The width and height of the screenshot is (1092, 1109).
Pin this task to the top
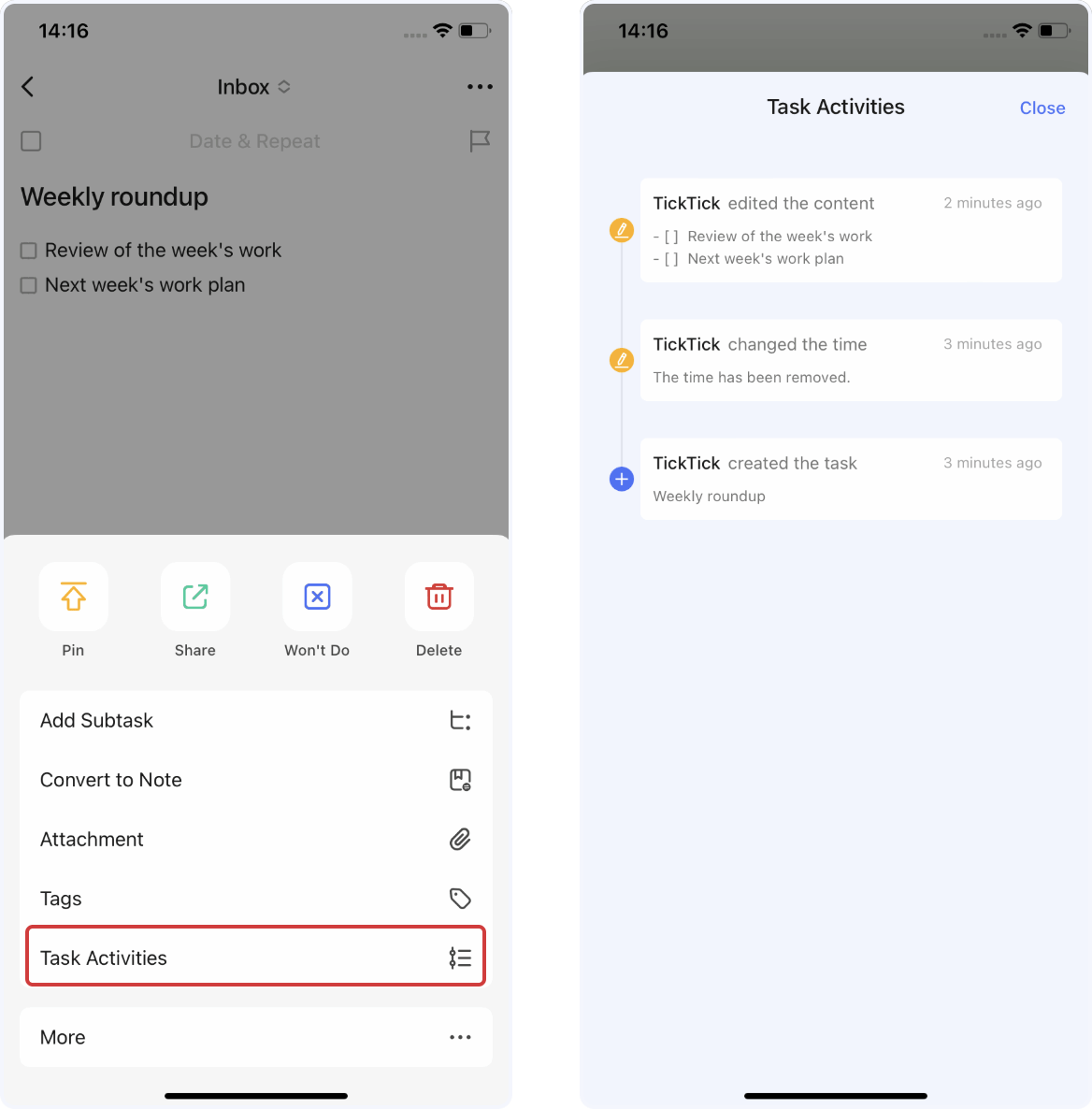(x=73, y=597)
